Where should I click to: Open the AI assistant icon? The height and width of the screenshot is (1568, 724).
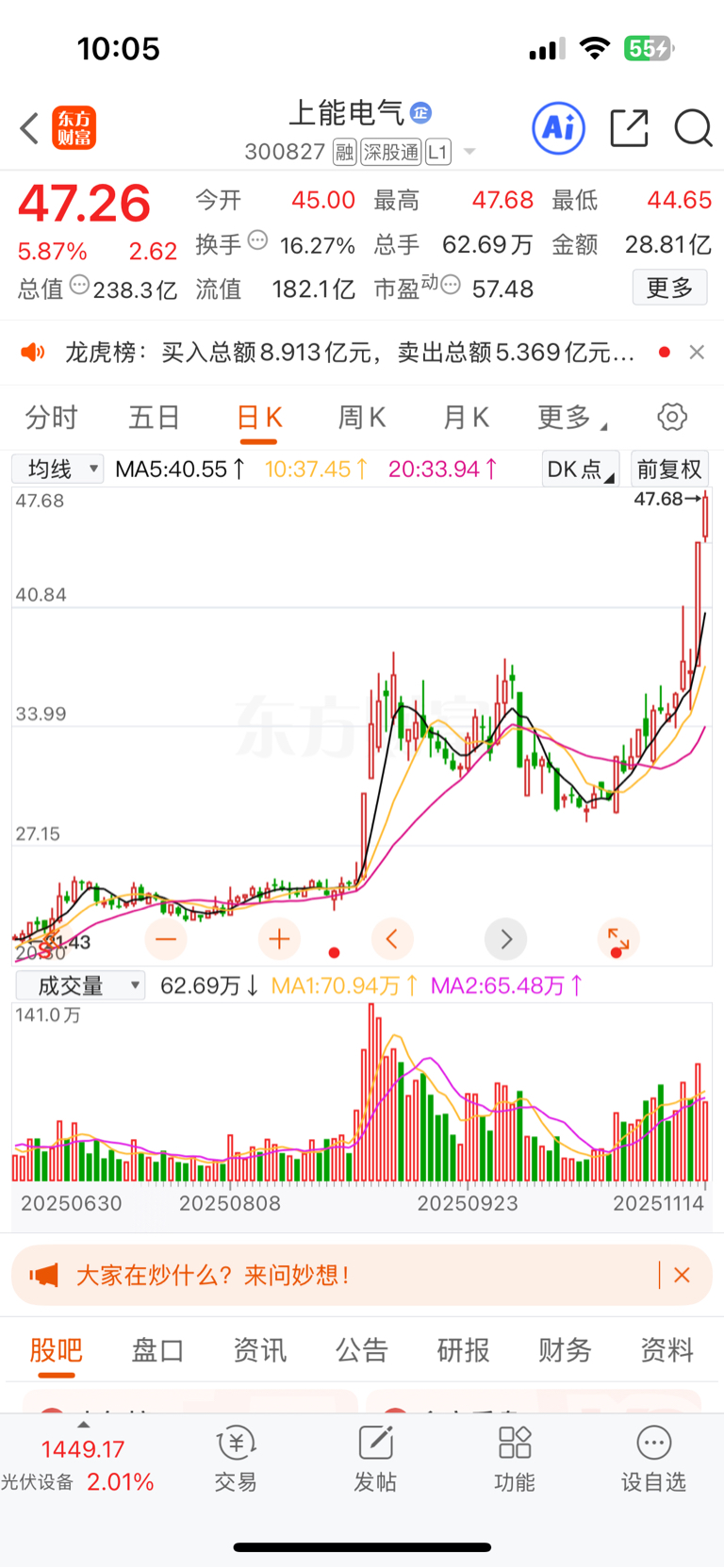pos(559,128)
